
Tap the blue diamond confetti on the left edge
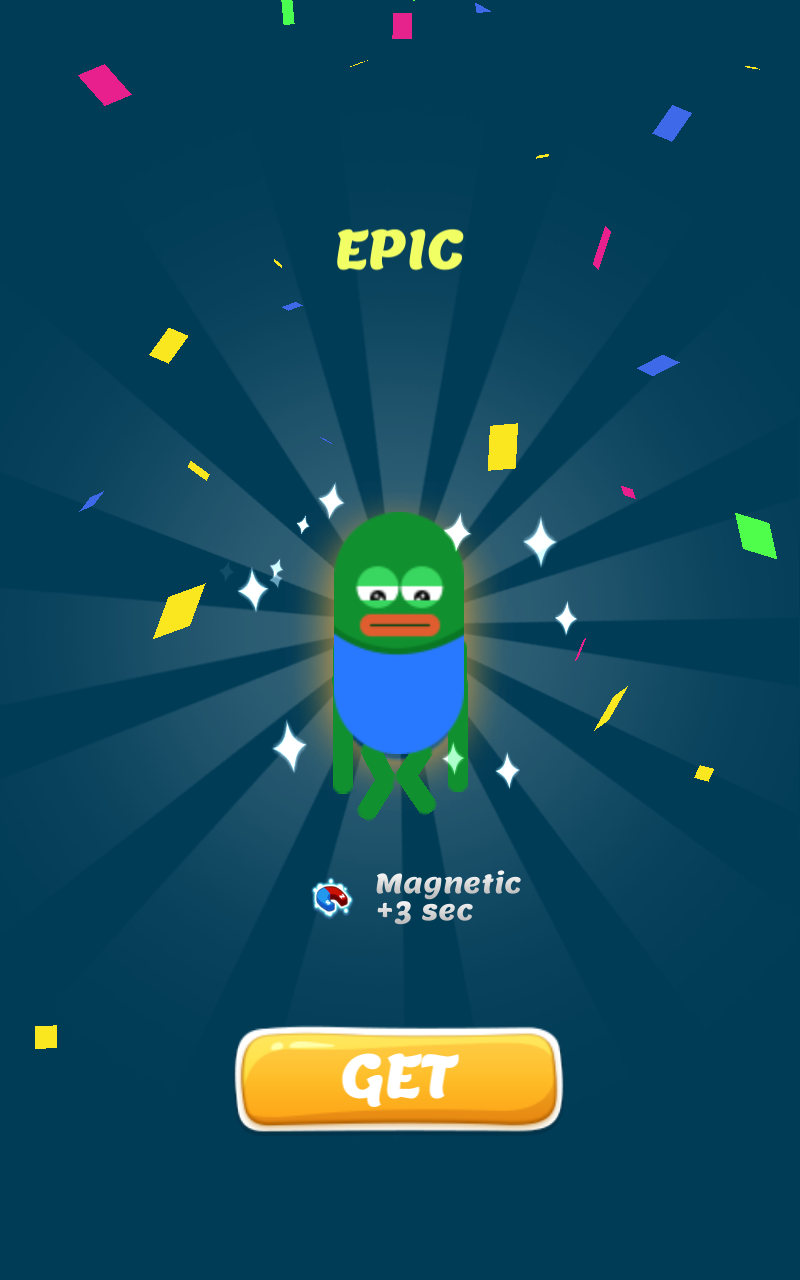point(93,501)
